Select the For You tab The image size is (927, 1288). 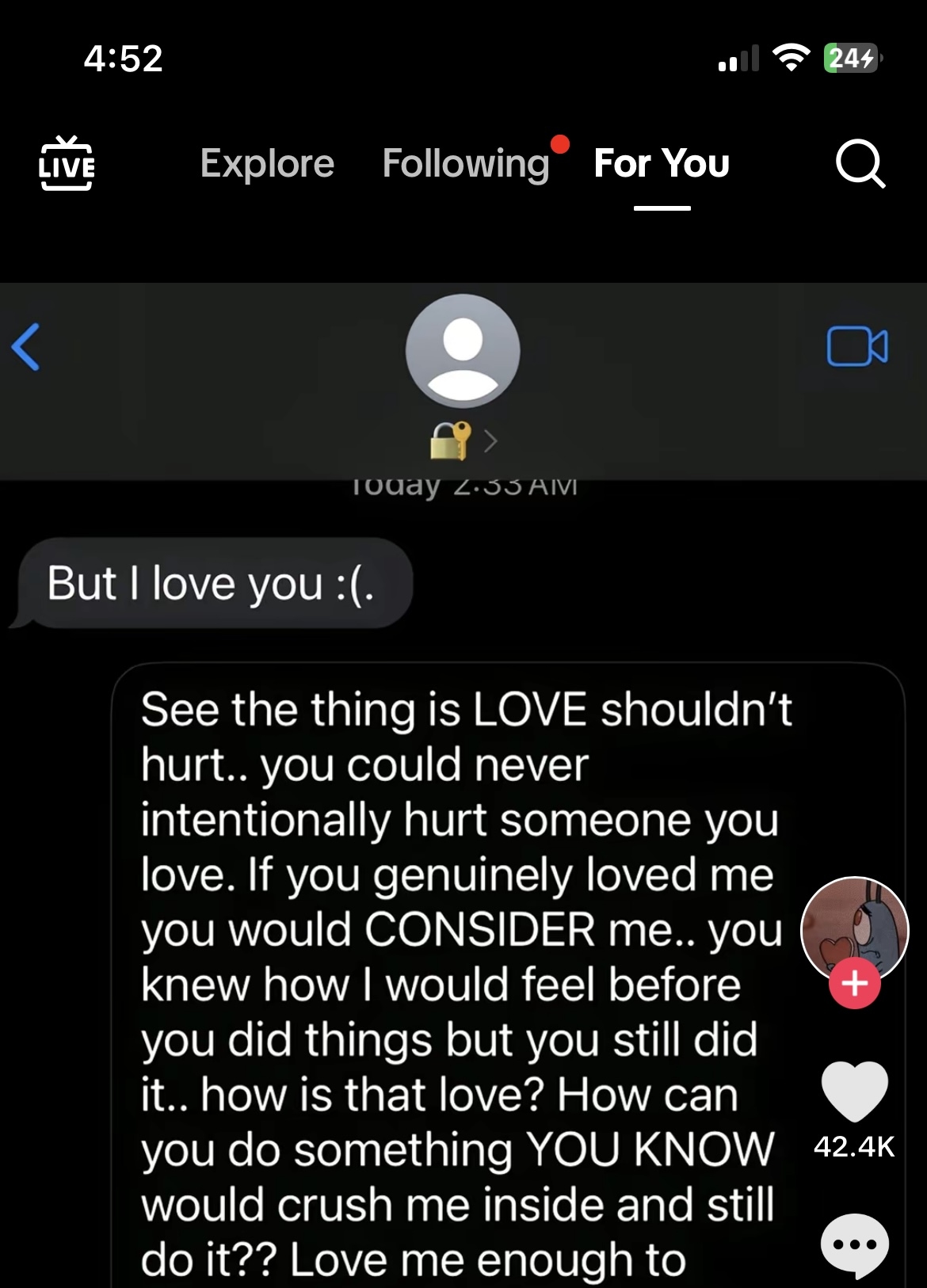pos(662,164)
